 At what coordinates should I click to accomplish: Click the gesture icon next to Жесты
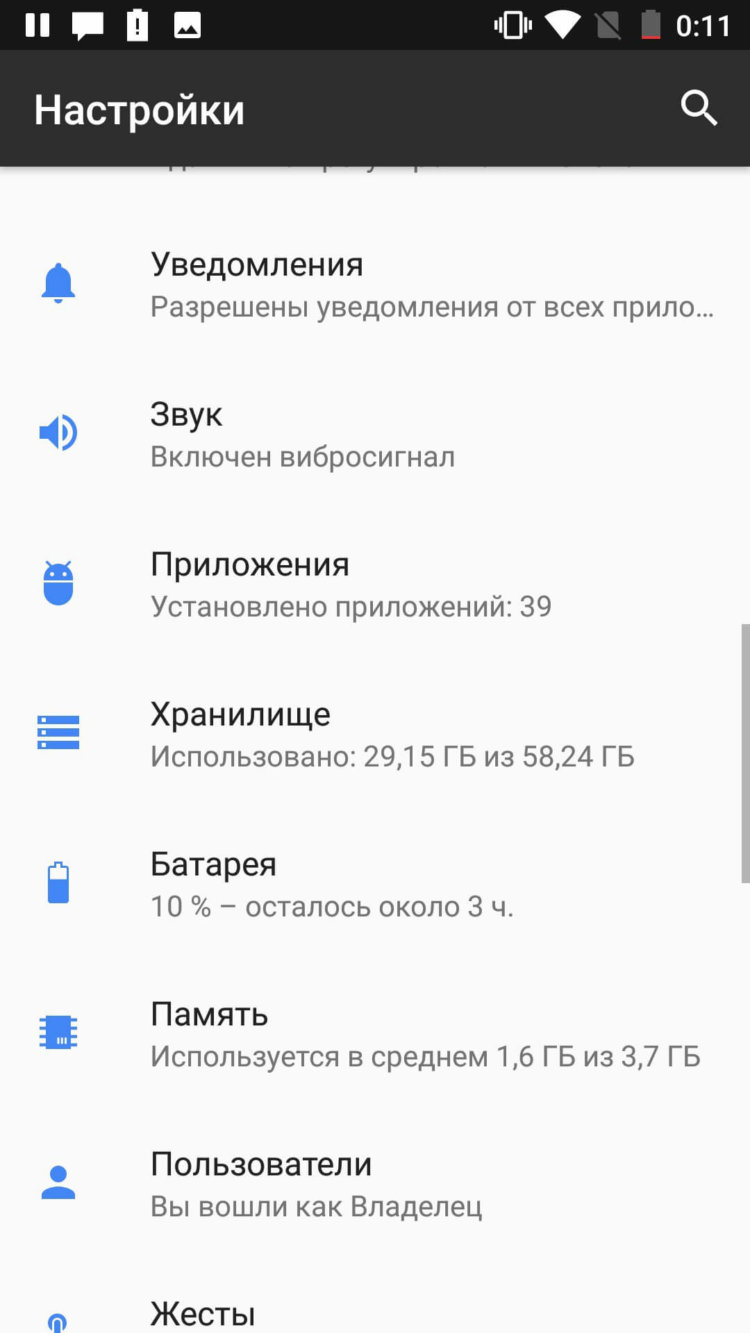tap(58, 1320)
